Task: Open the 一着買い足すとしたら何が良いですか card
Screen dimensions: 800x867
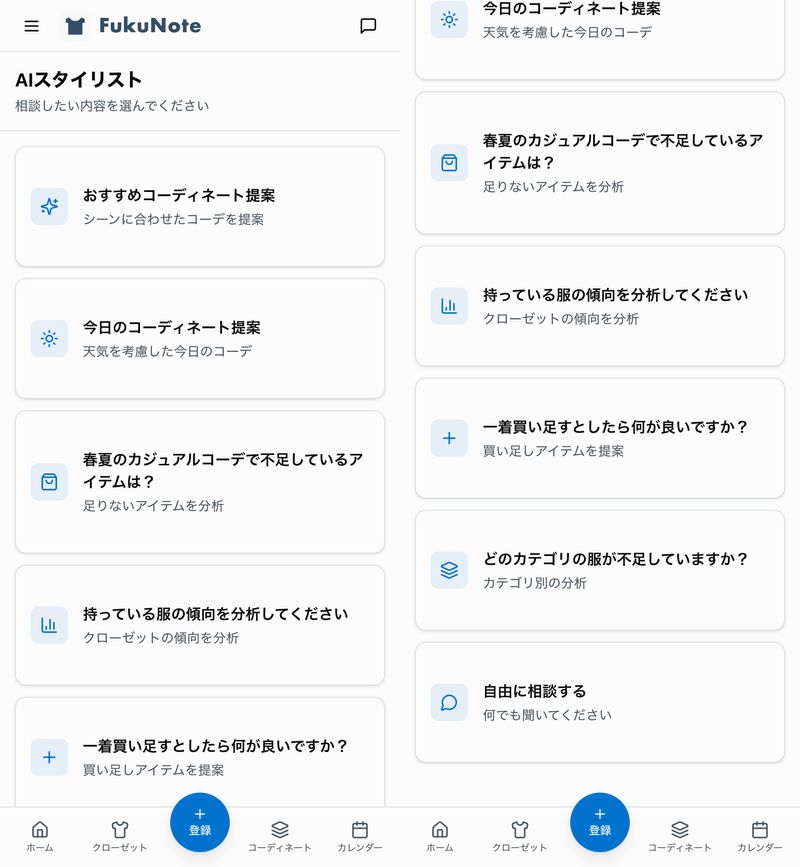Action: coord(200,757)
